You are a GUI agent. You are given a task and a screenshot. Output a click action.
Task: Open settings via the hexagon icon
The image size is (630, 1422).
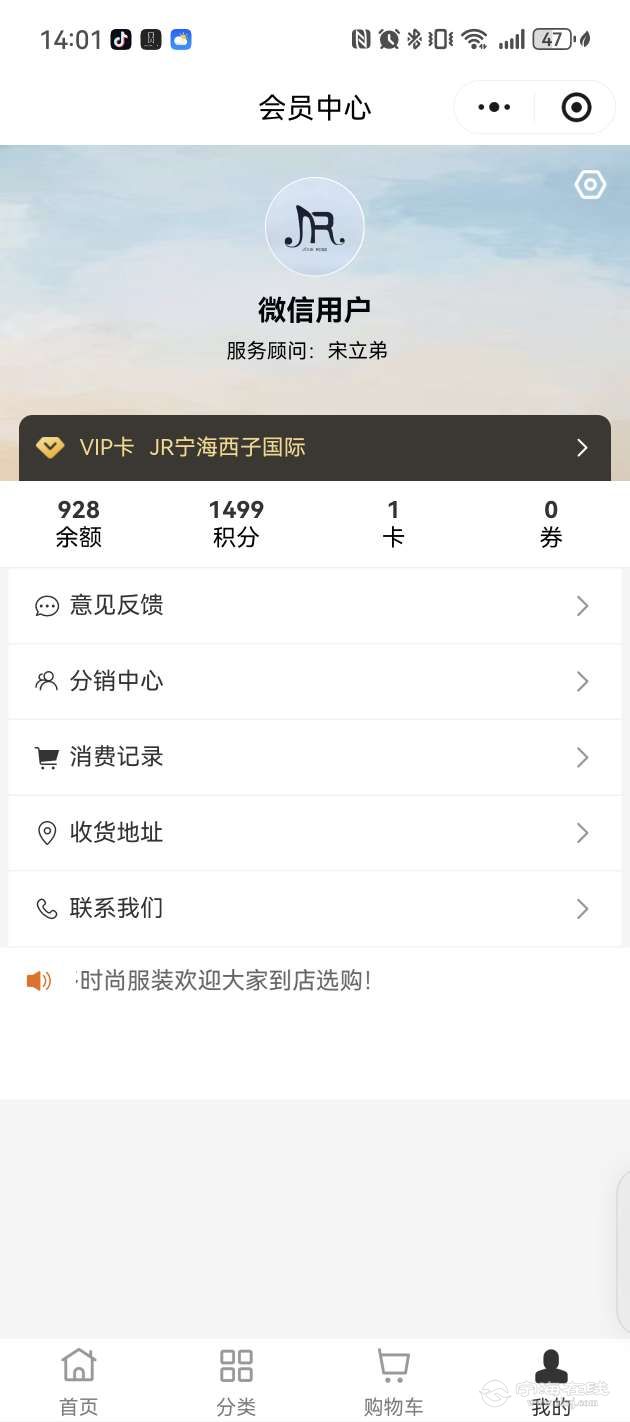pos(590,185)
